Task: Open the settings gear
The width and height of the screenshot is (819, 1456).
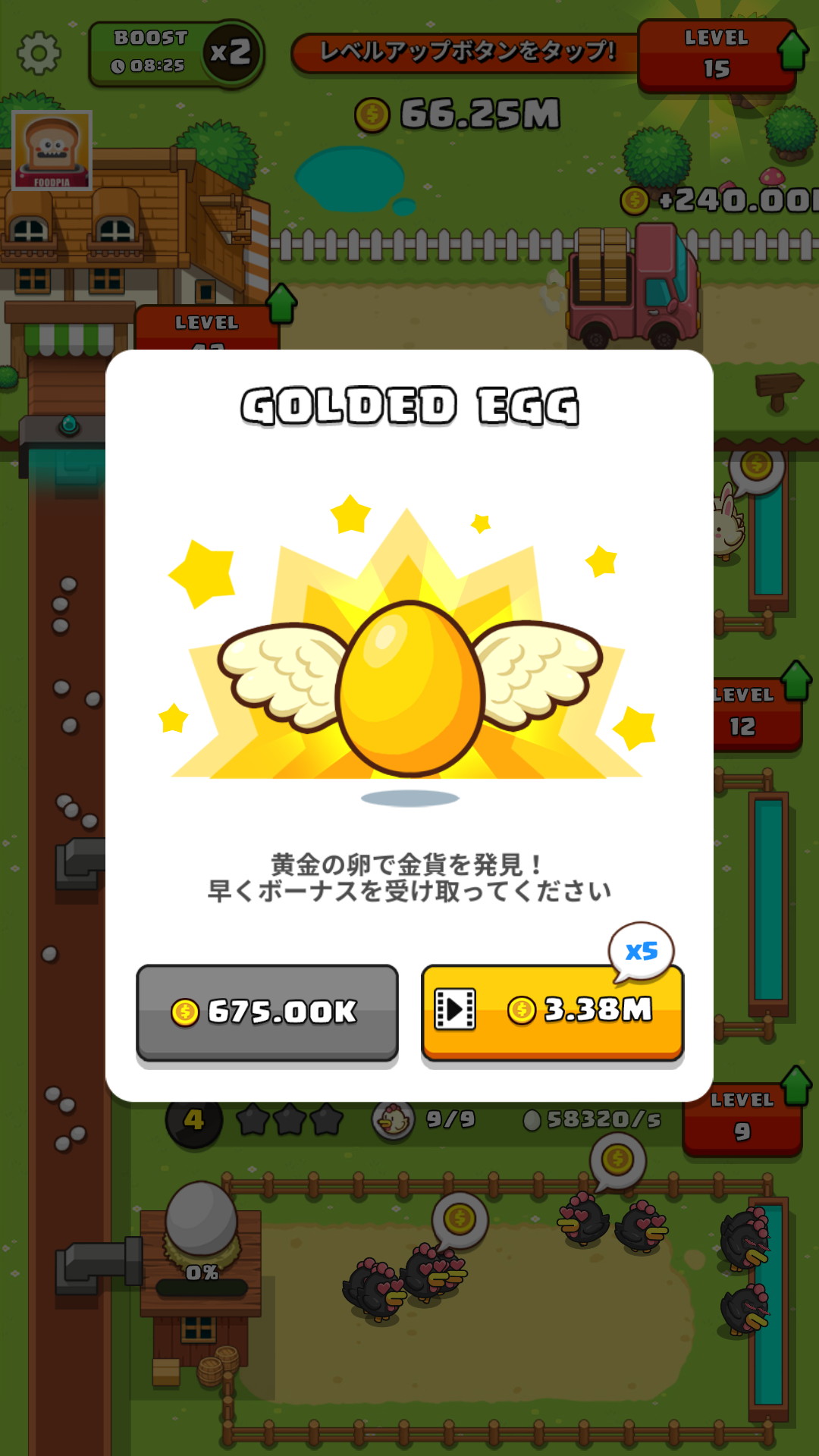Action: [x=39, y=53]
